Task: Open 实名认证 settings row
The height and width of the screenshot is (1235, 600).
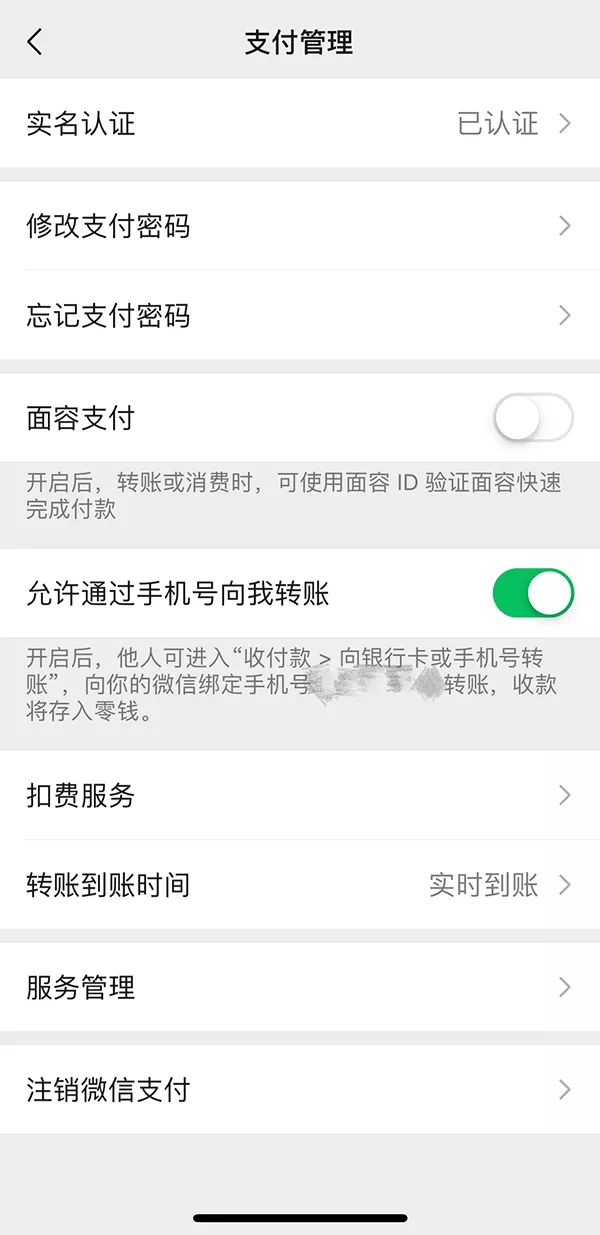Action: pos(300,123)
